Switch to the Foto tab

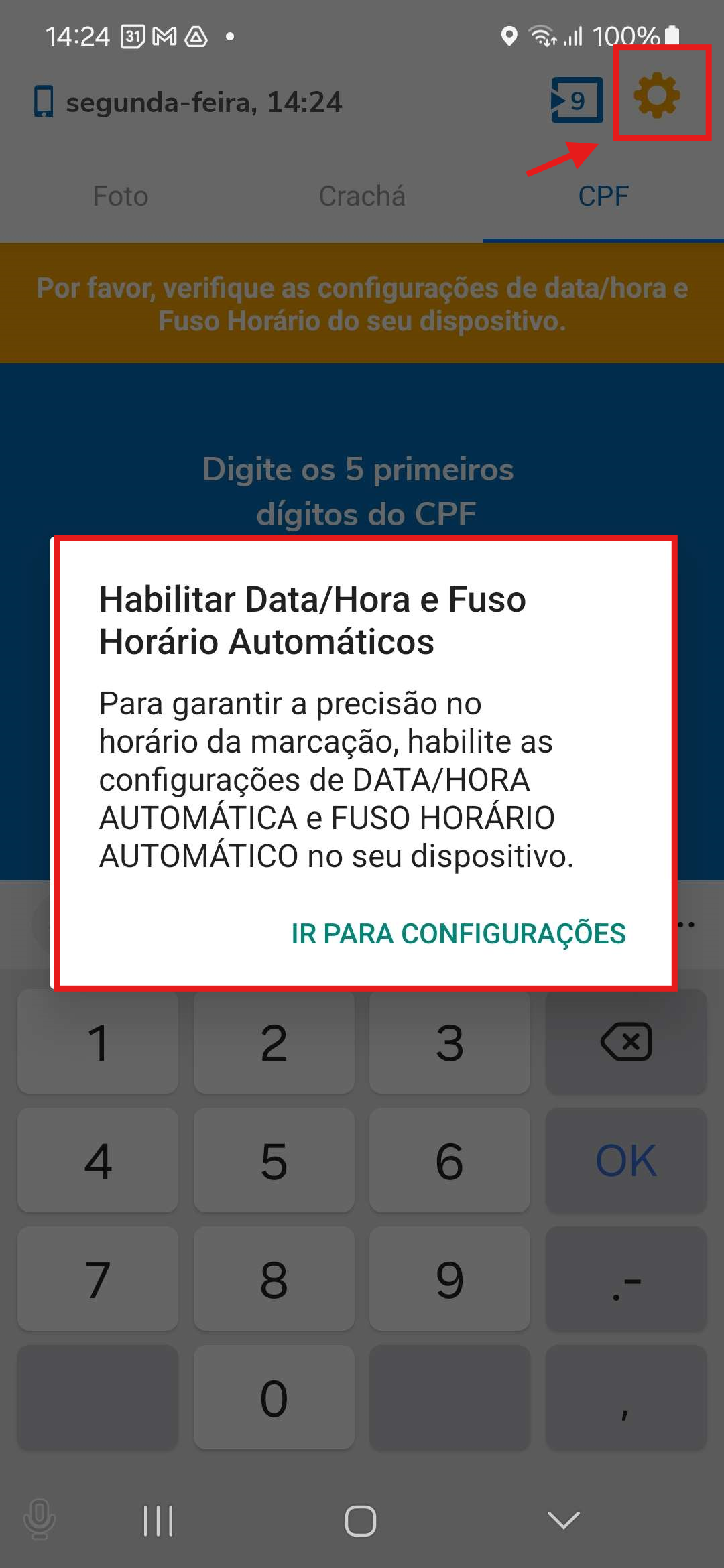121,196
